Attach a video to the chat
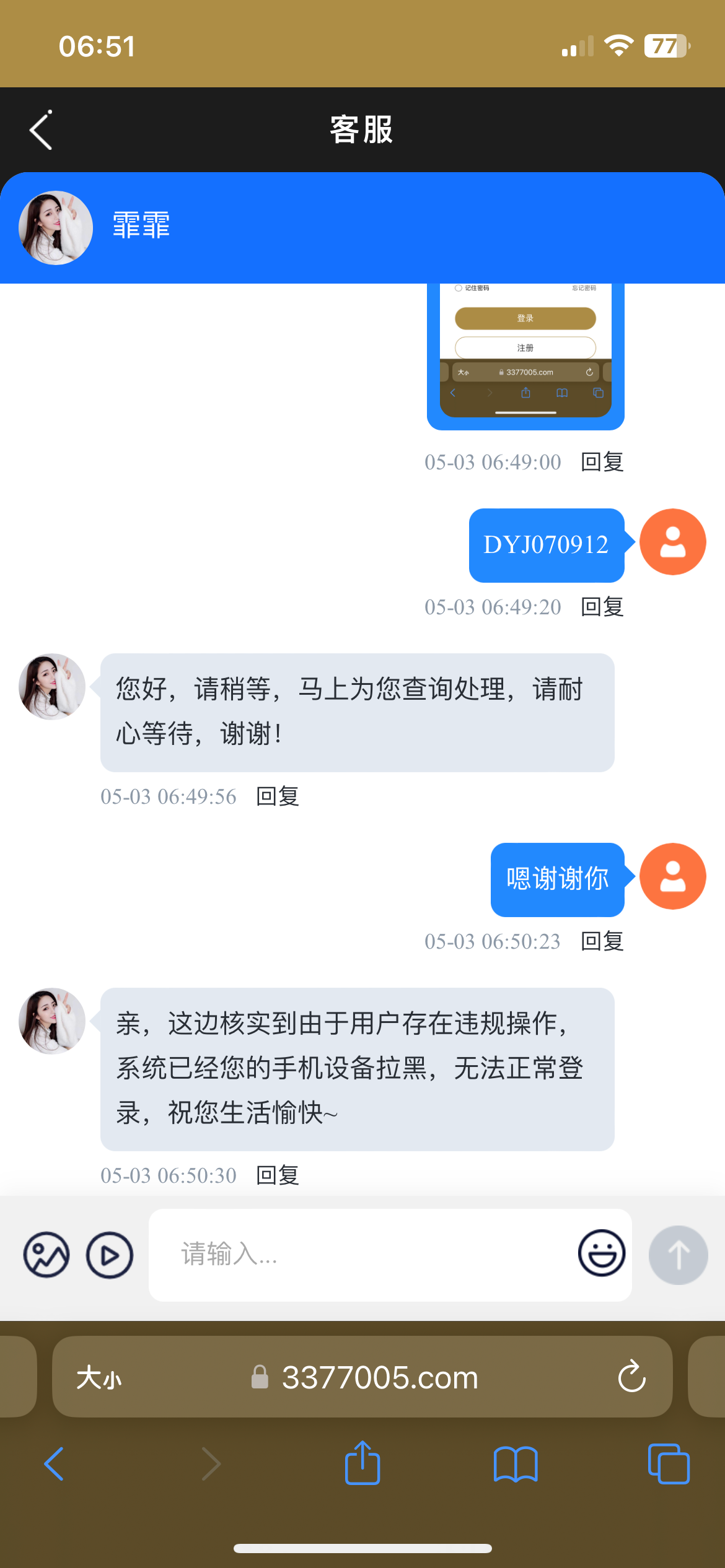This screenshot has width=725, height=1568. [x=110, y=1255]
